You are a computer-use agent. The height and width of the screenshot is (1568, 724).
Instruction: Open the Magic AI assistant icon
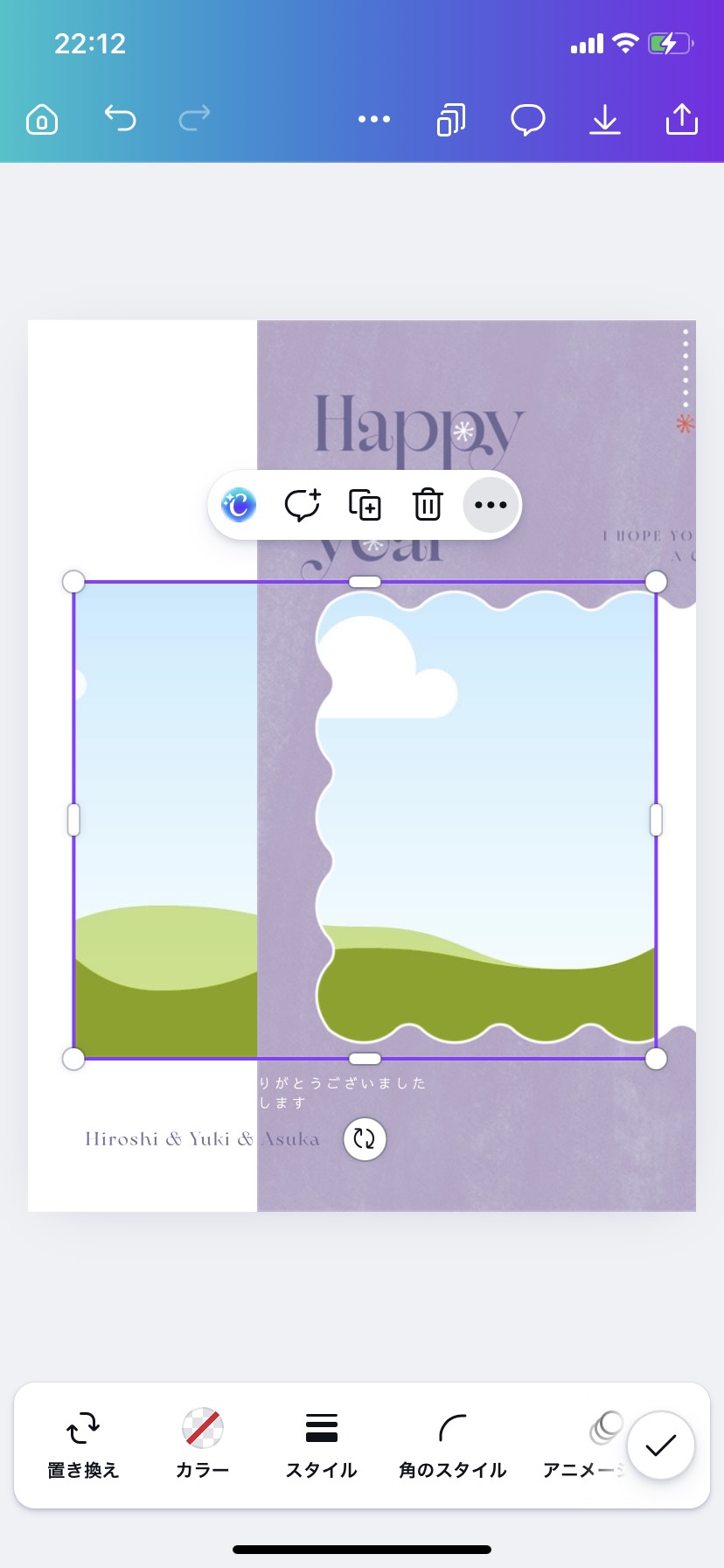click(x=239, y=505)
